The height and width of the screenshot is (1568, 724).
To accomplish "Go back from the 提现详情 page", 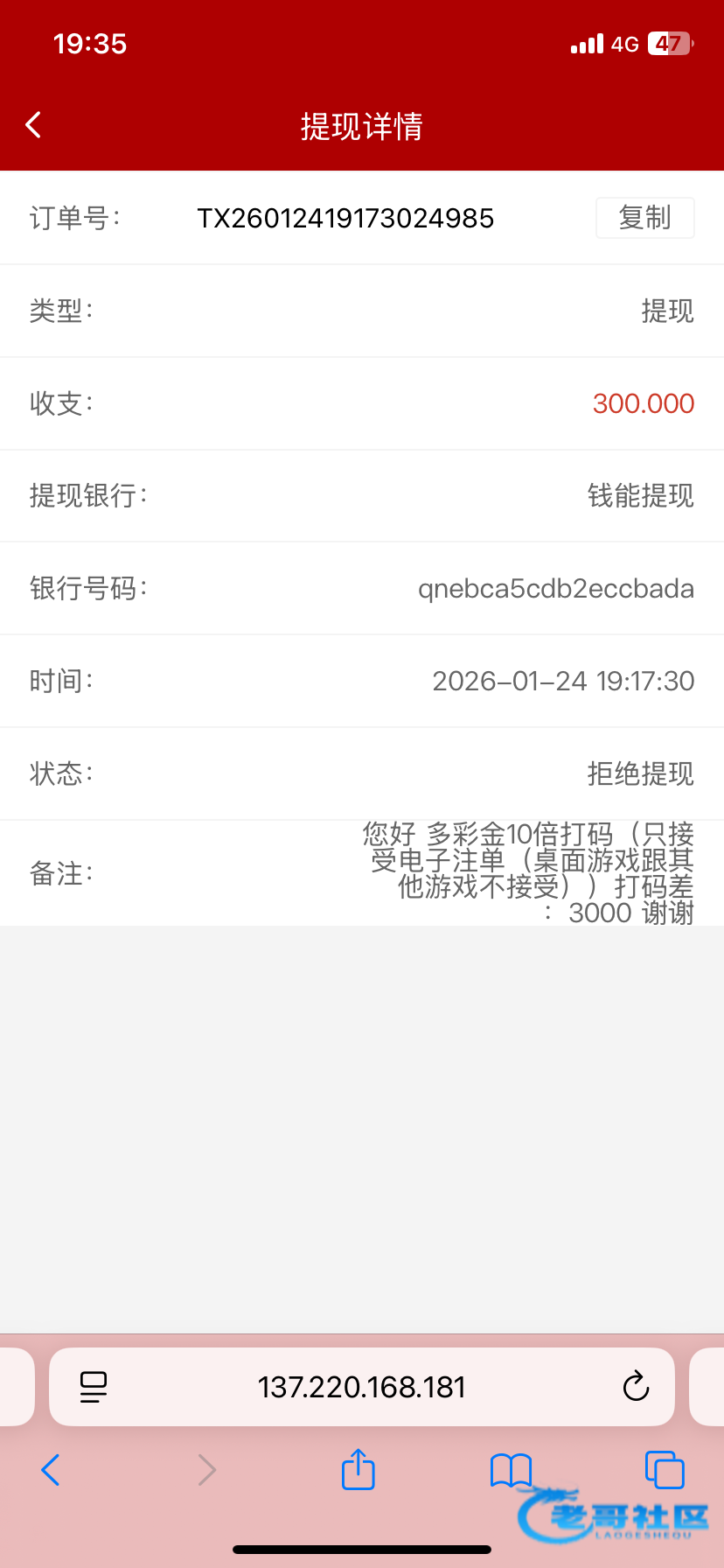I will (x=34, y=125).
